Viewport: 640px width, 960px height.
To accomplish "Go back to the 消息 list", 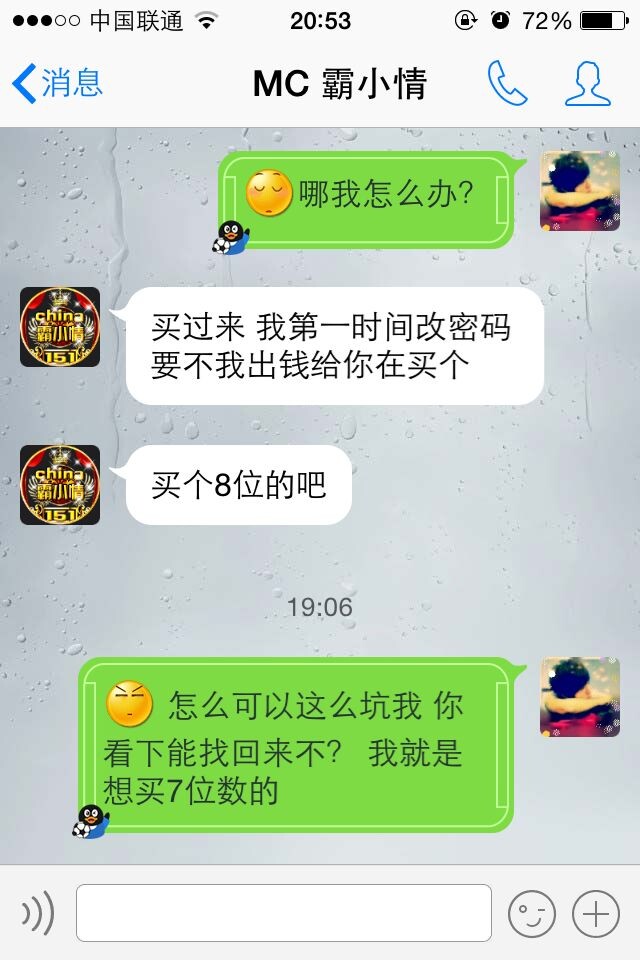I will (56, 84).
